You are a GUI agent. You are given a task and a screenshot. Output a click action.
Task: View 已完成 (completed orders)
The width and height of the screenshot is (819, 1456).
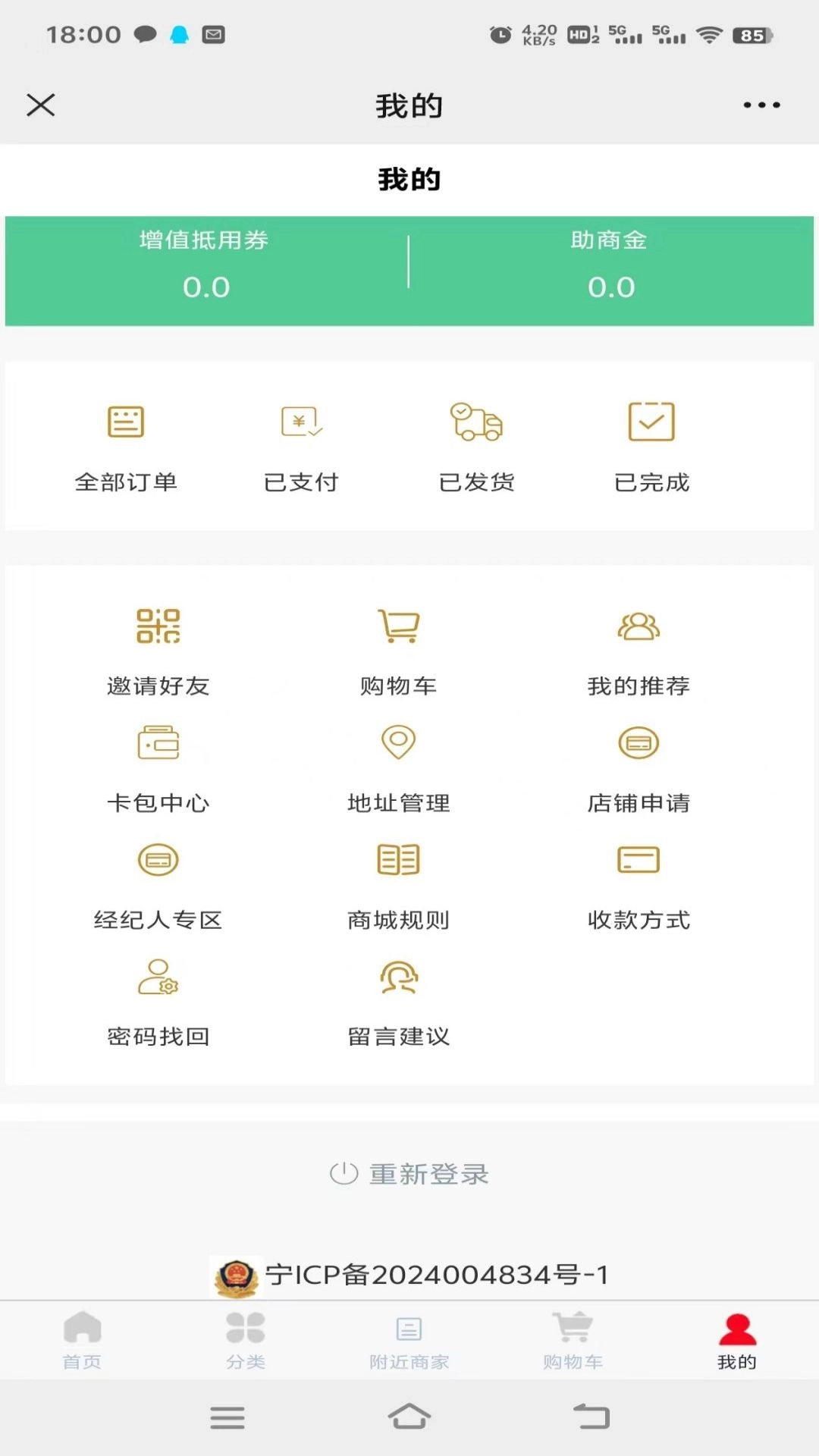[x=651, y=447]
